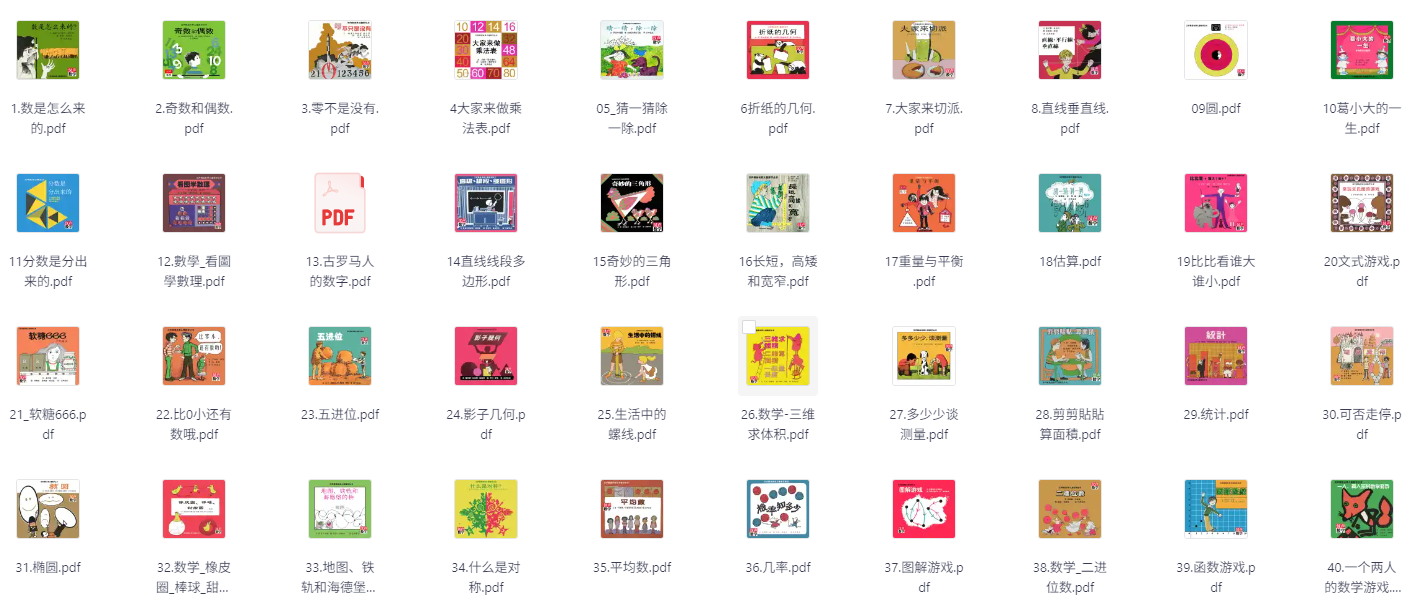The width and height of the screenshot is (1421, 611).
Task: Open 37.图解游戏.pdf
Action: (924, 509)
